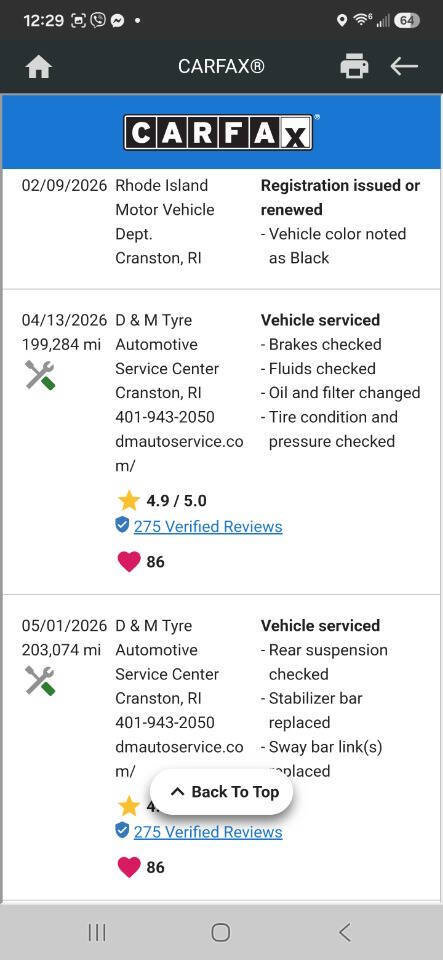
Task: Print the CARFAX report
Action: coord(354,66)
